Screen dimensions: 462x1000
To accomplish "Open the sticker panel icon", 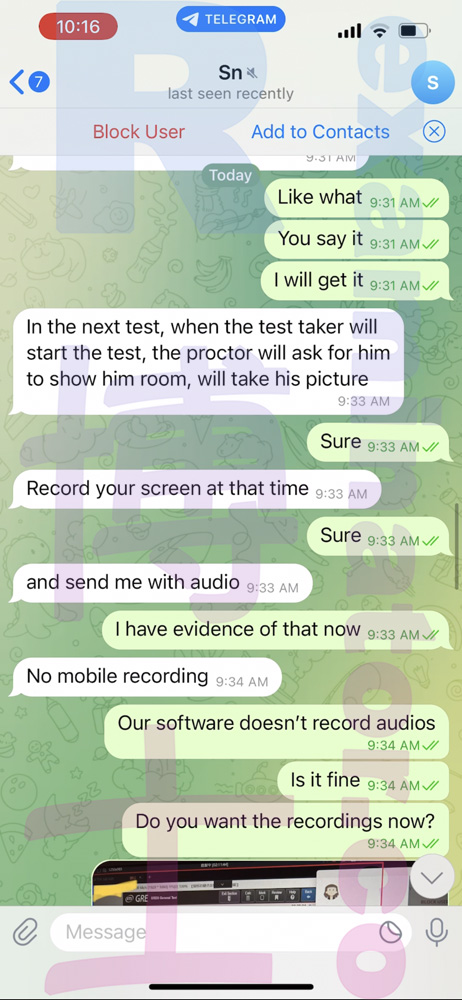I will coord(390,933).
